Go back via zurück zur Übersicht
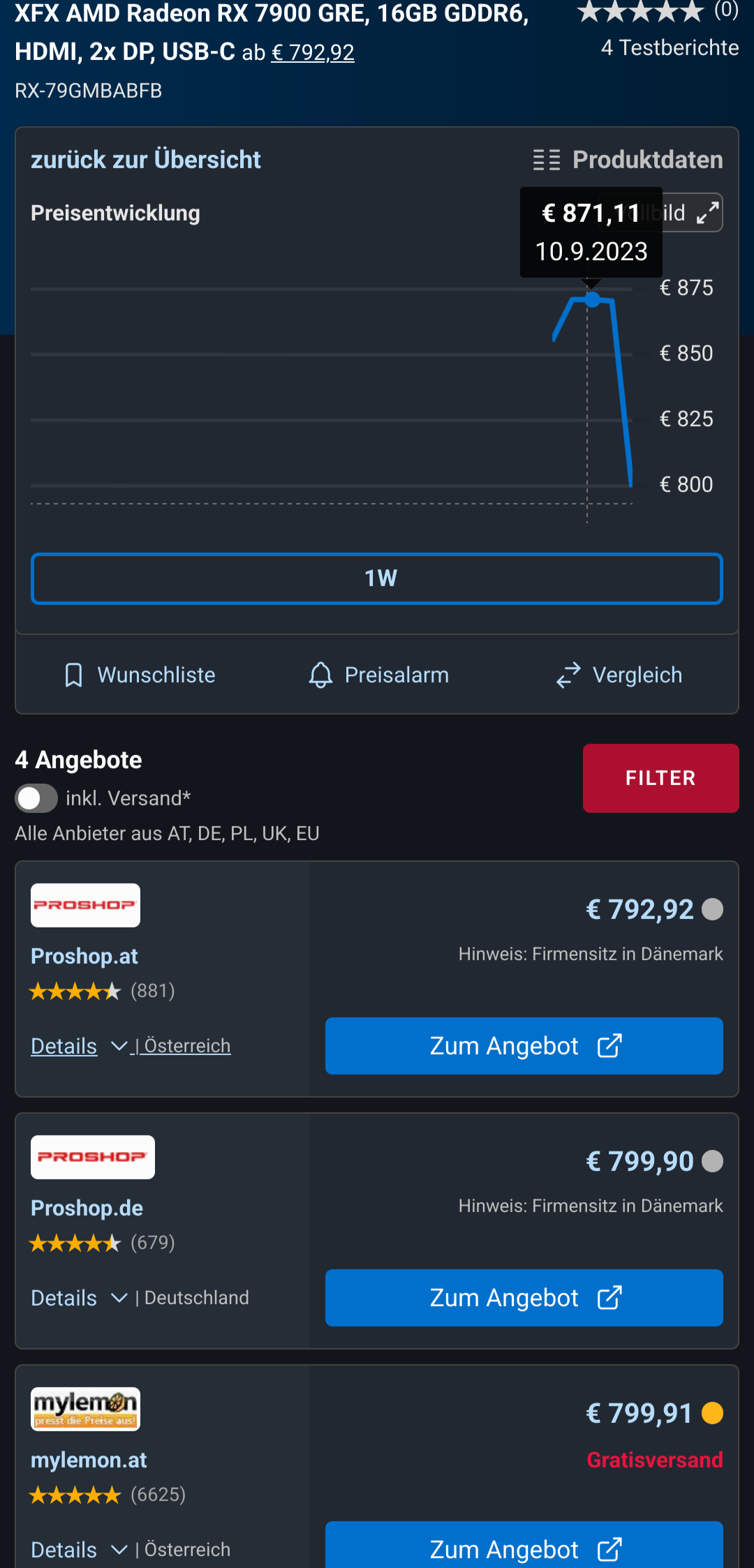The width and height of the screenshot is (754, 1568). [x=145, y=160]
